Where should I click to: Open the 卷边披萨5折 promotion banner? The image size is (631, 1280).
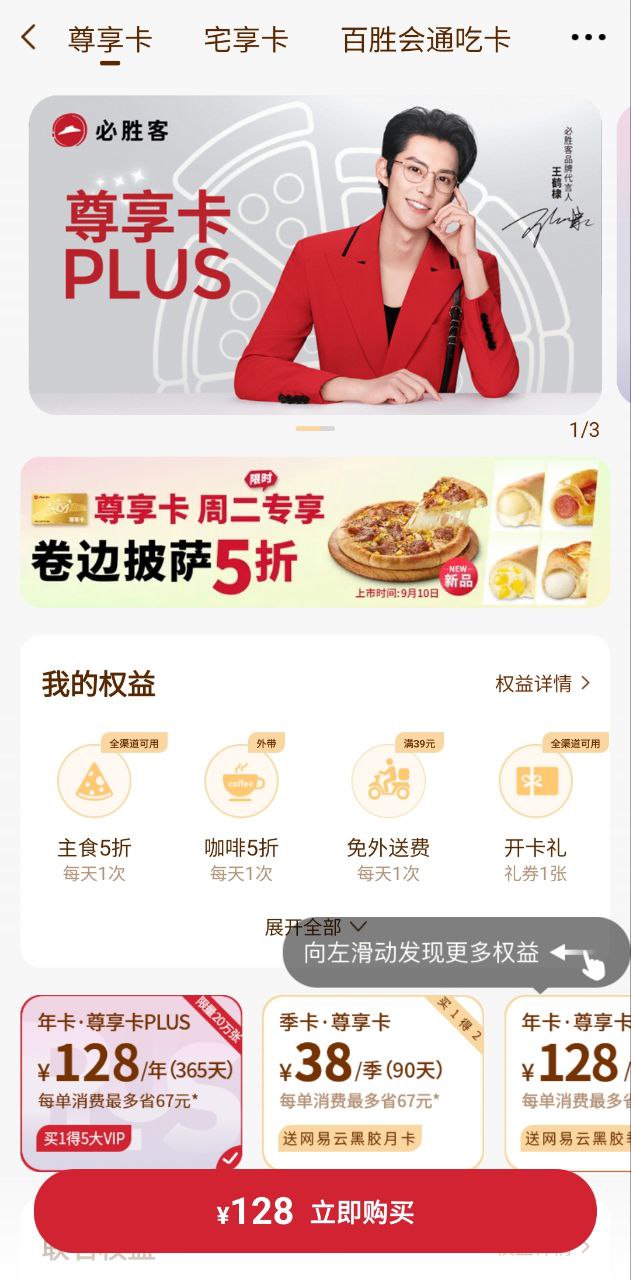(x=315, y=532)
